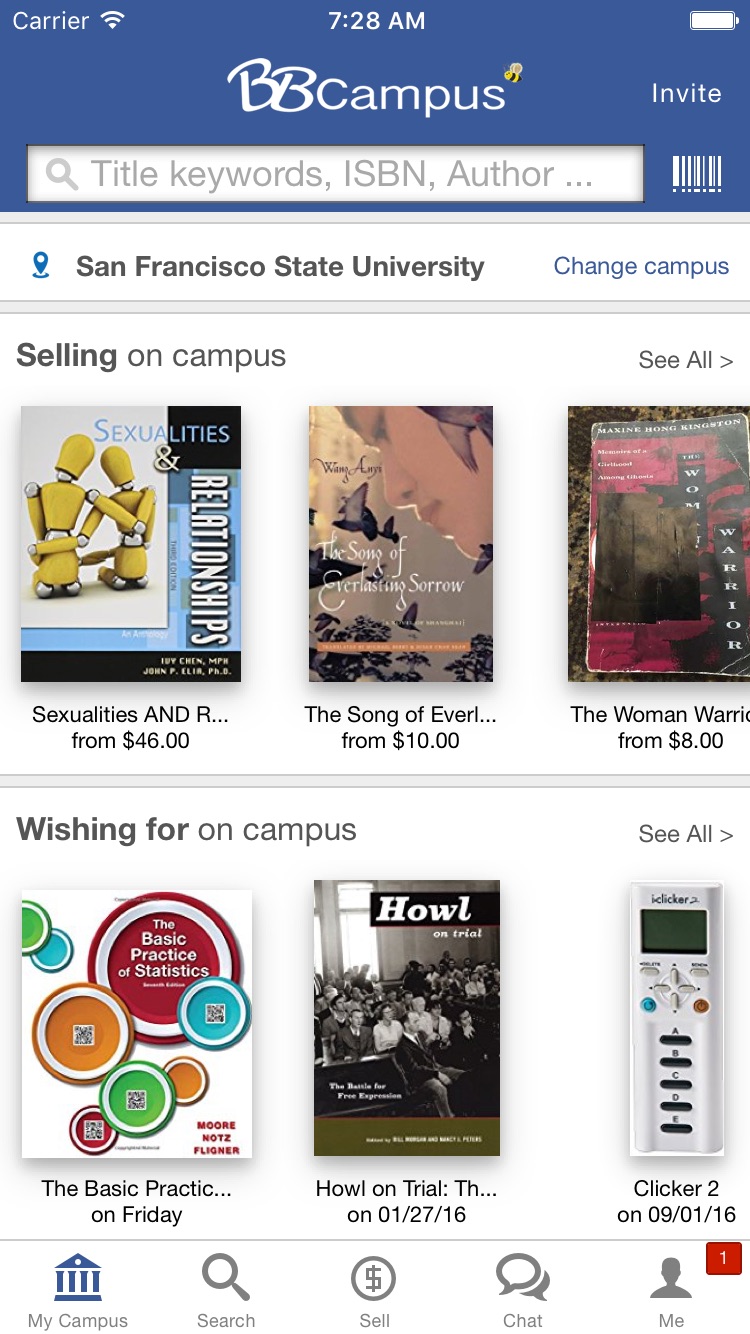Viewport: 750px width, 1334px height.
Task: Tap San Francisco State University
Action: tap(279, 266)
